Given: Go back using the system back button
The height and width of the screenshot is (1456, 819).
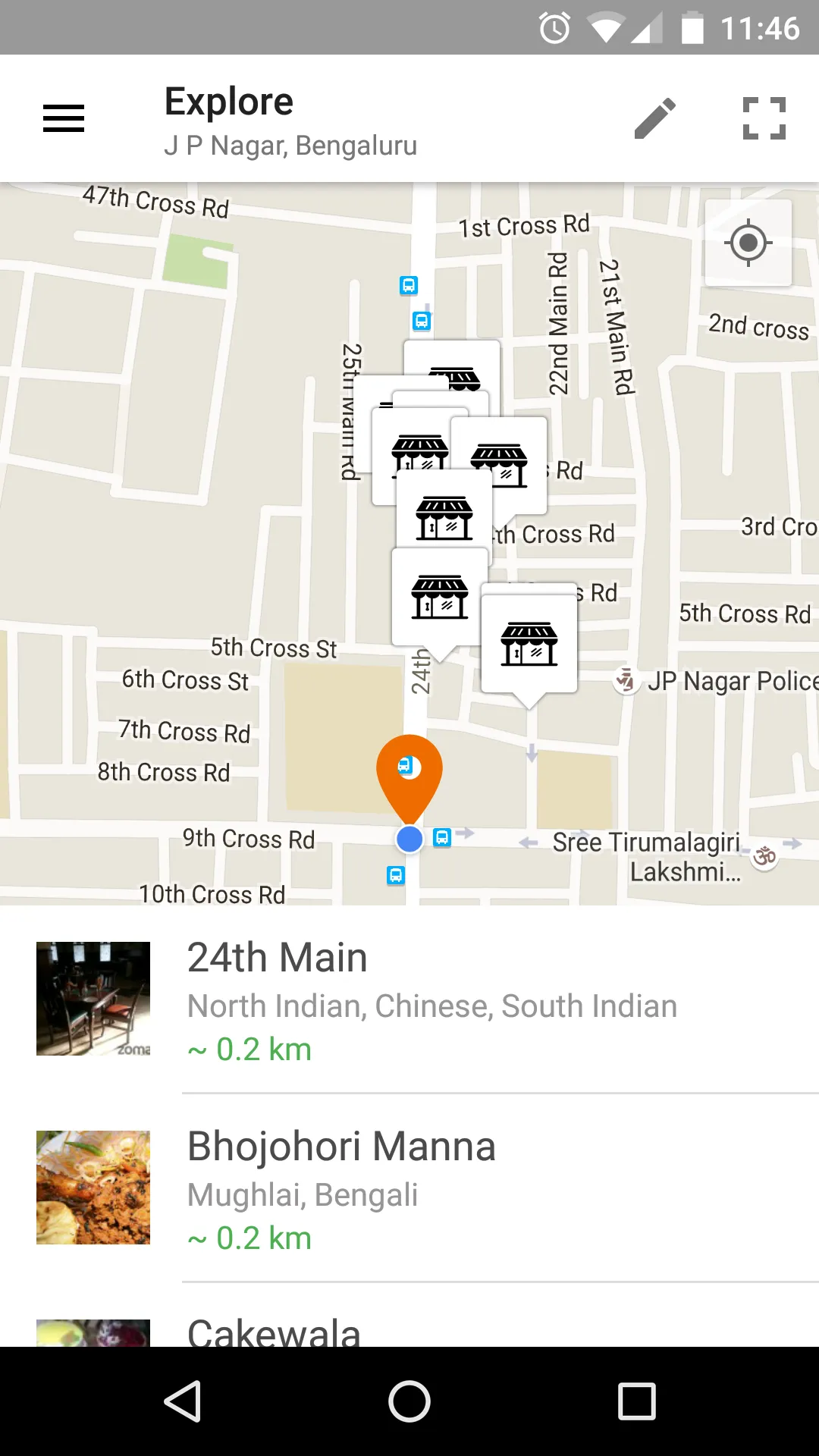Looking at the screenshot, I should click(183, 1401).
